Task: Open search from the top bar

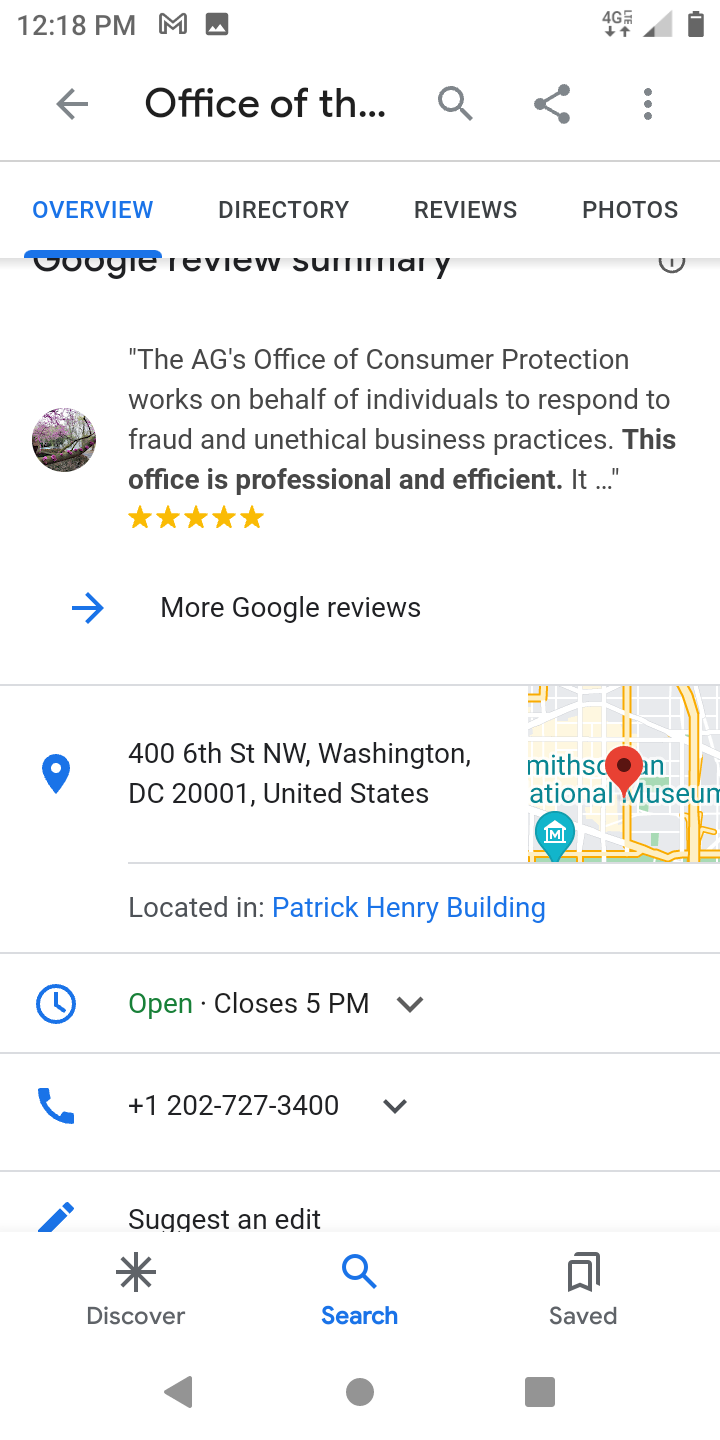Action: pos(455,104)
